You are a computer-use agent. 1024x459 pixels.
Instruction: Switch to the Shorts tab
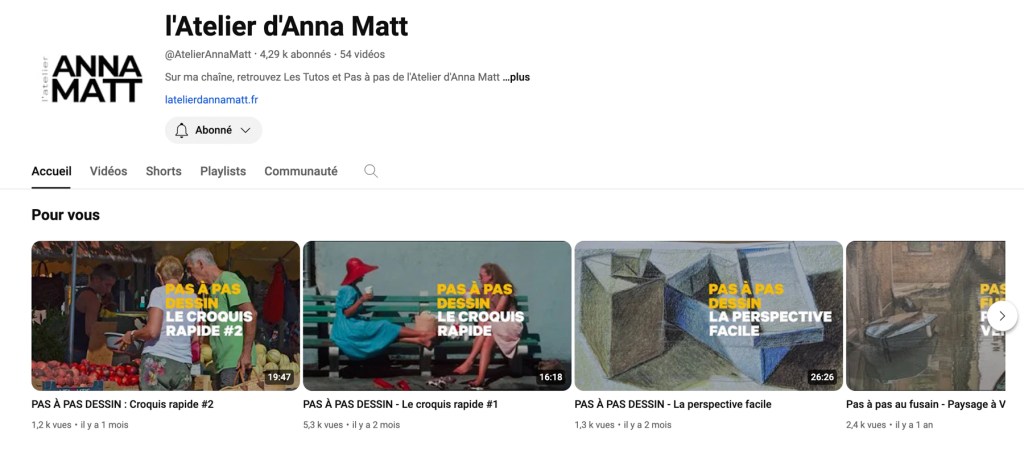pos(163,171)
